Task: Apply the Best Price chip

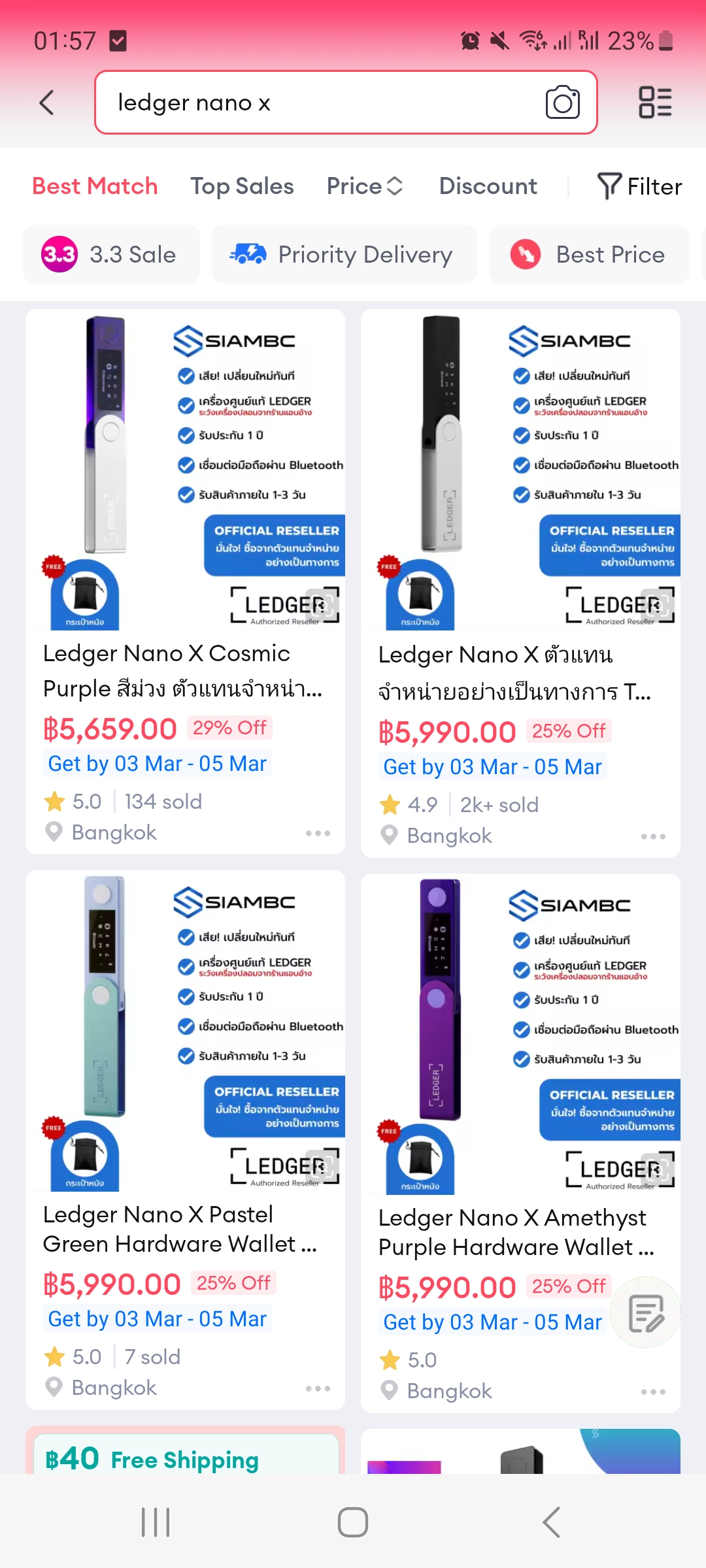Action: (588, 254)
